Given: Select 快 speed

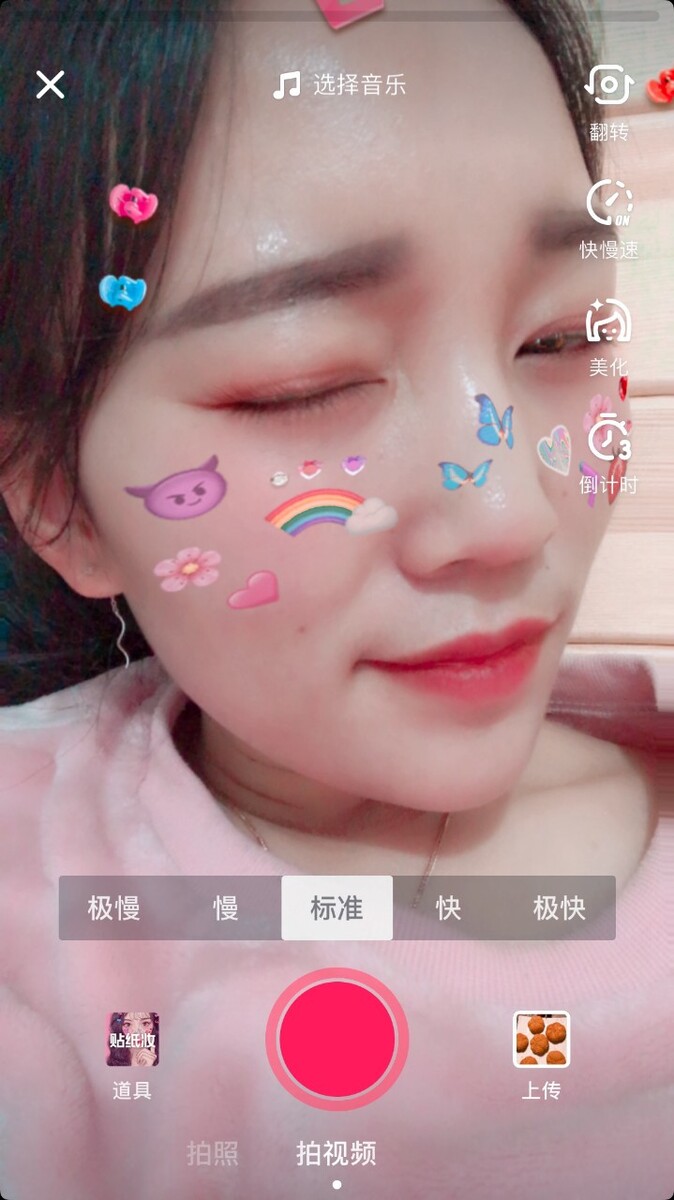Looking at the screenshot, I should pos(448,908).
